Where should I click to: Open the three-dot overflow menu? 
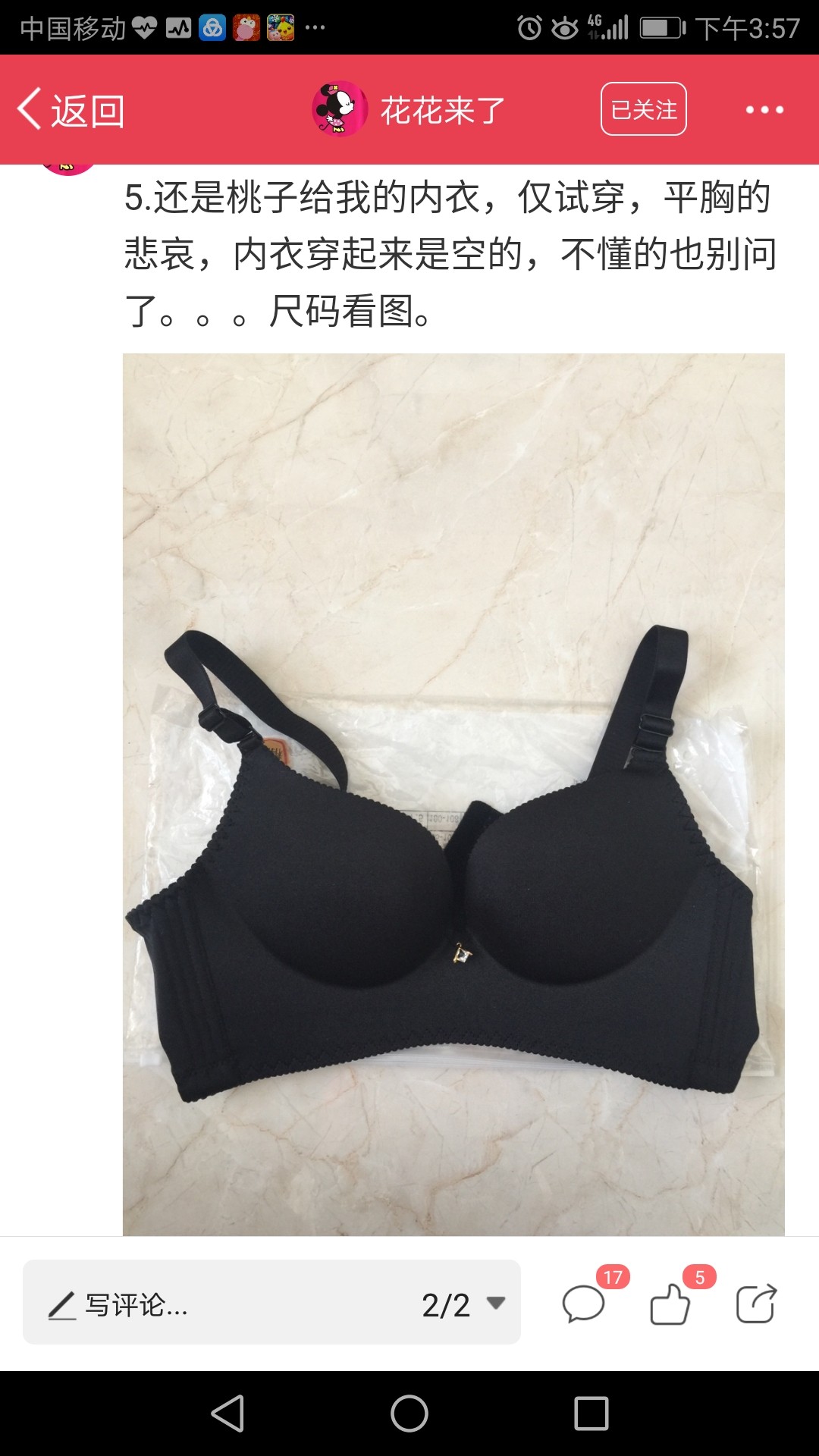pyautogui.click(x=764, y=110)
